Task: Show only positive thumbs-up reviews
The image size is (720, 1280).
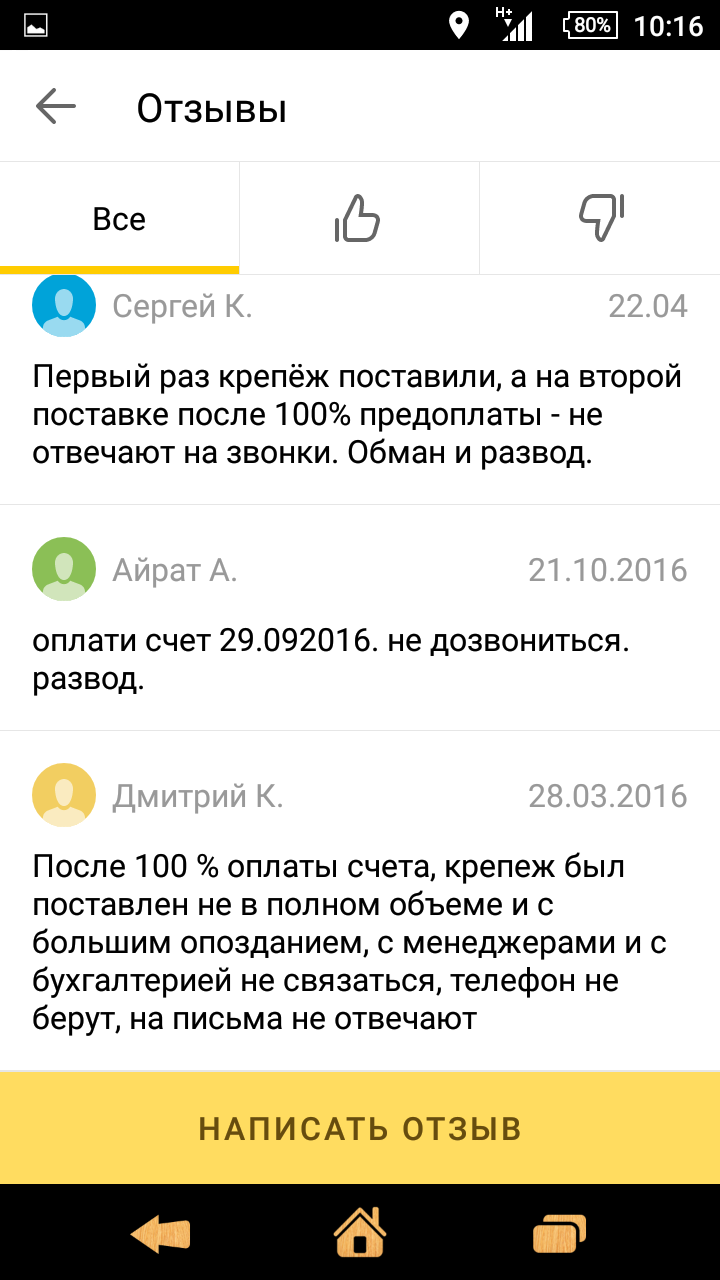Action: point(358,218)
